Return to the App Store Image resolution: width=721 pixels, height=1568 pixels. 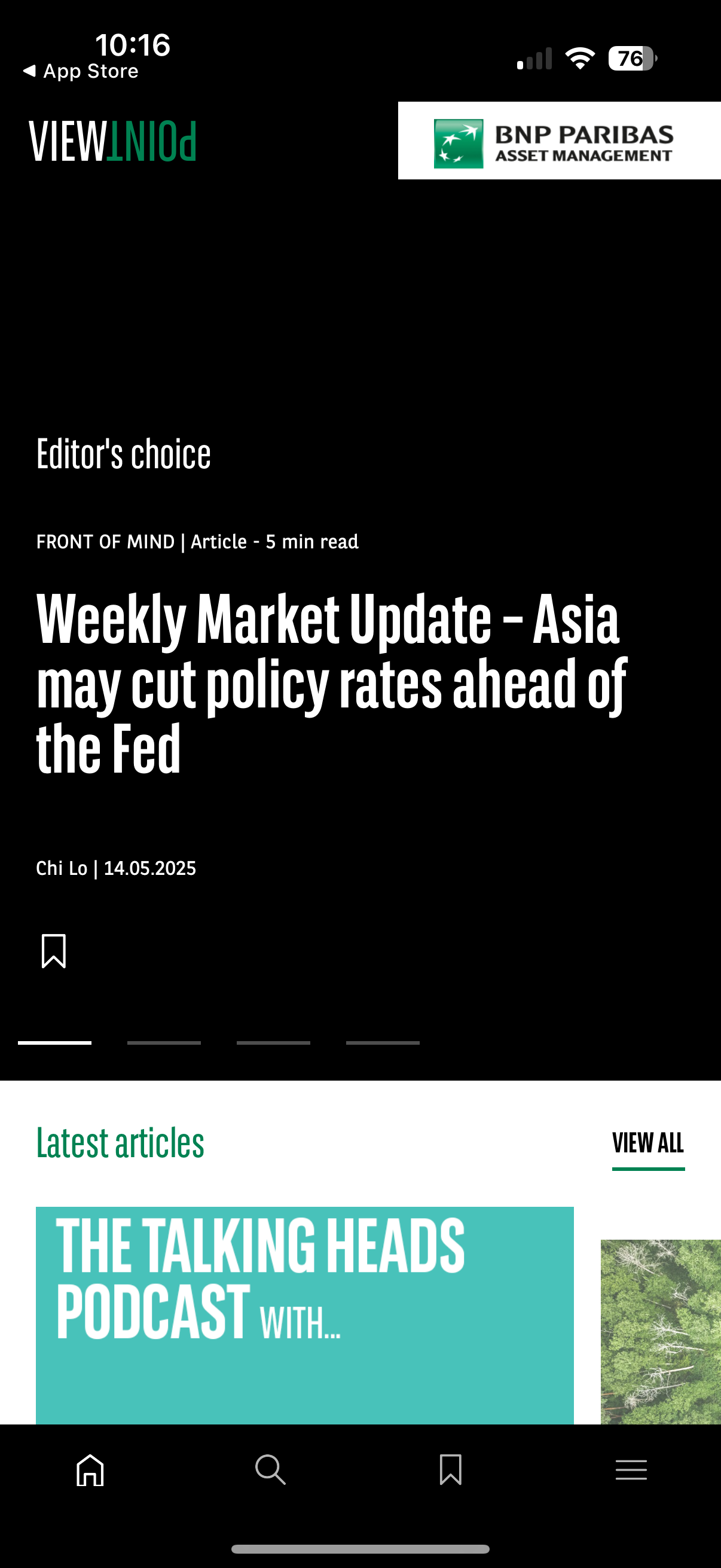click(81, 71)
